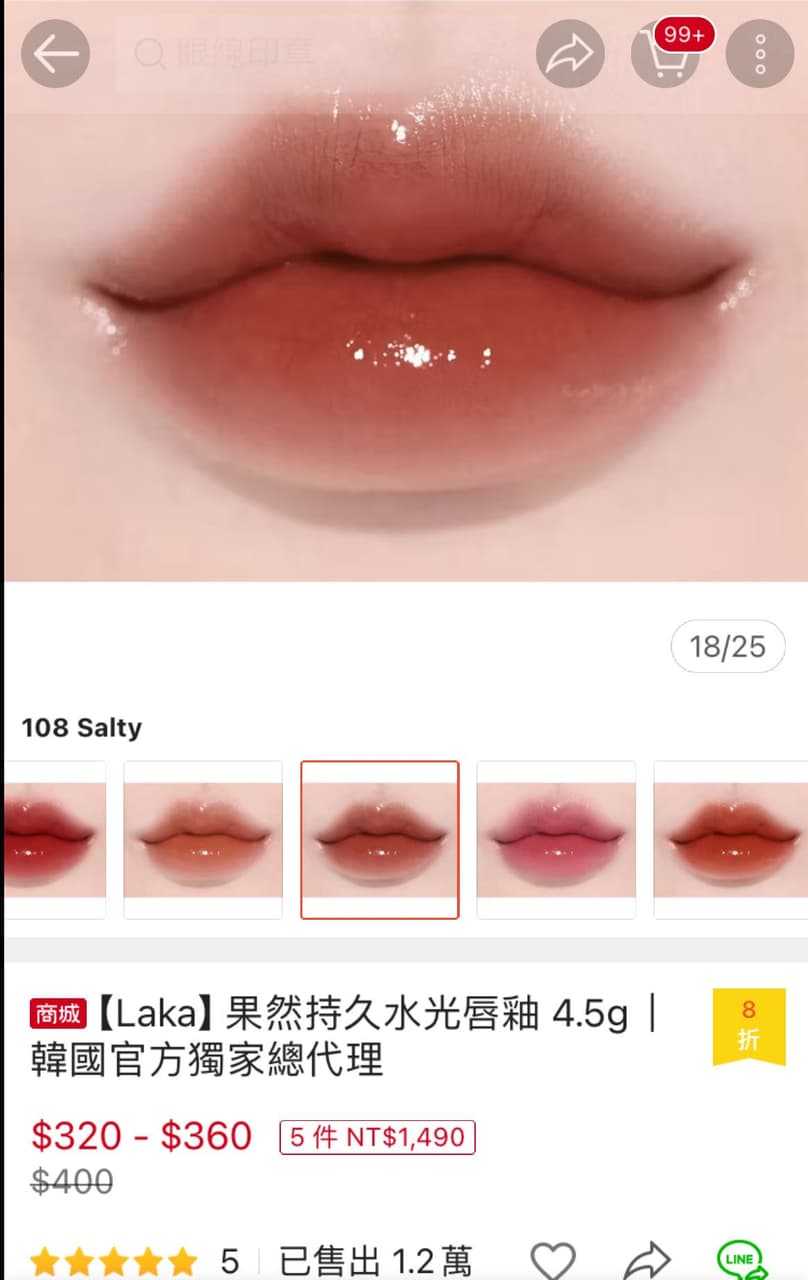Tap the search magnifier icon
The width and height of the screenshot is (808, 1280).
point(150,54)
